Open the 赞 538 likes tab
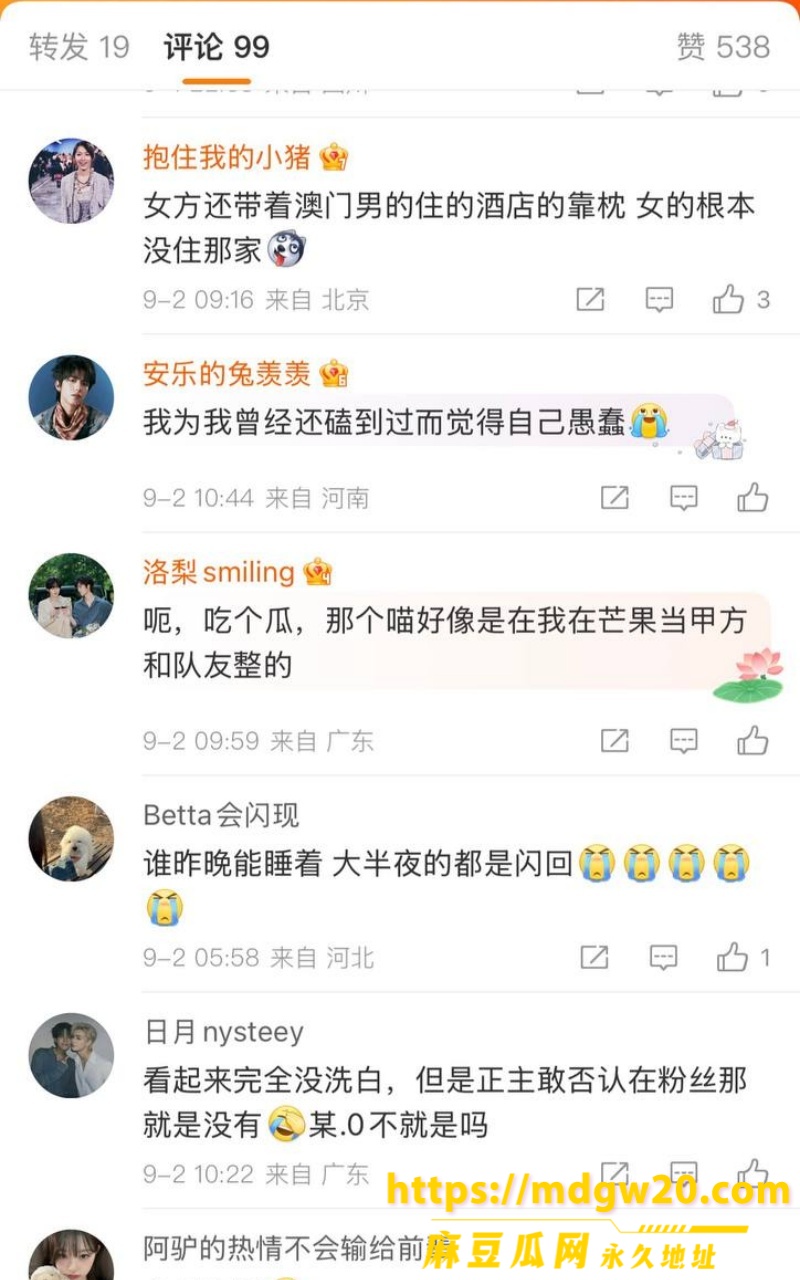The width and height of the screenshot is (800, 1280). point(723,47)
